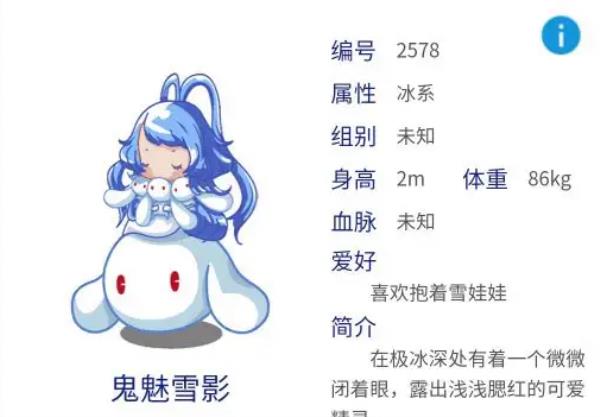Open the blue info icon
600x417 pixels.
click(561, 36)
